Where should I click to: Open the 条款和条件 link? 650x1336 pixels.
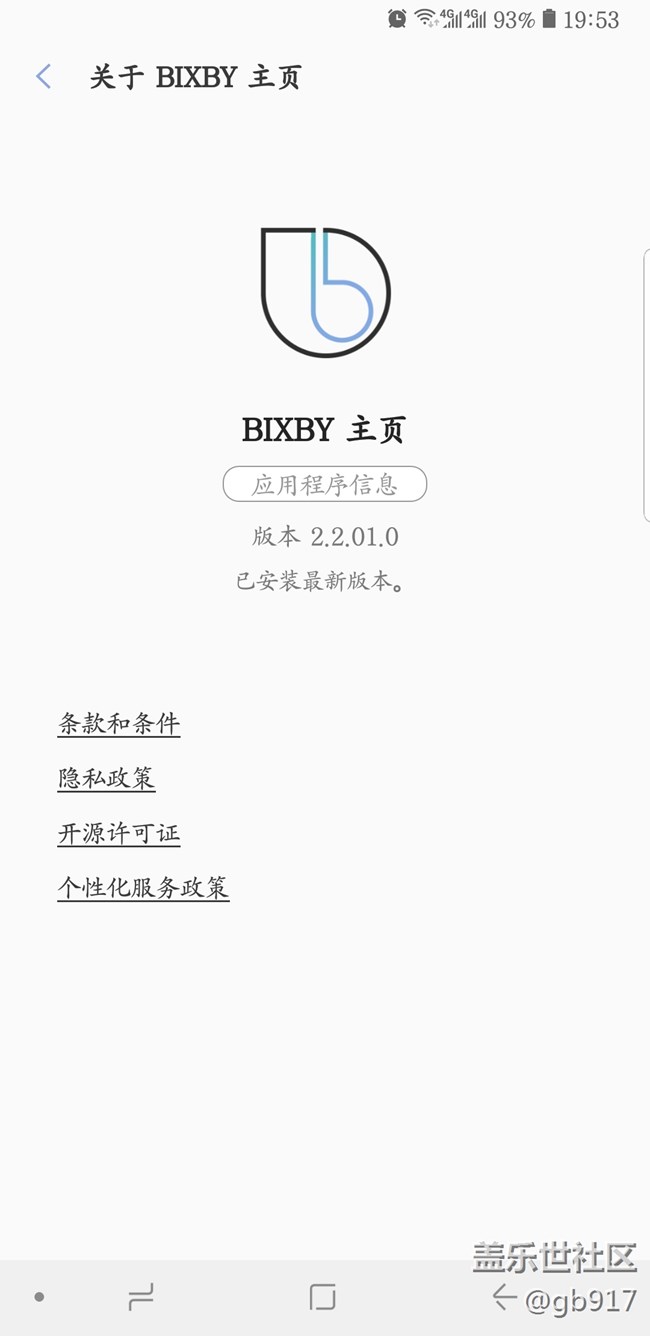point(119,724)
